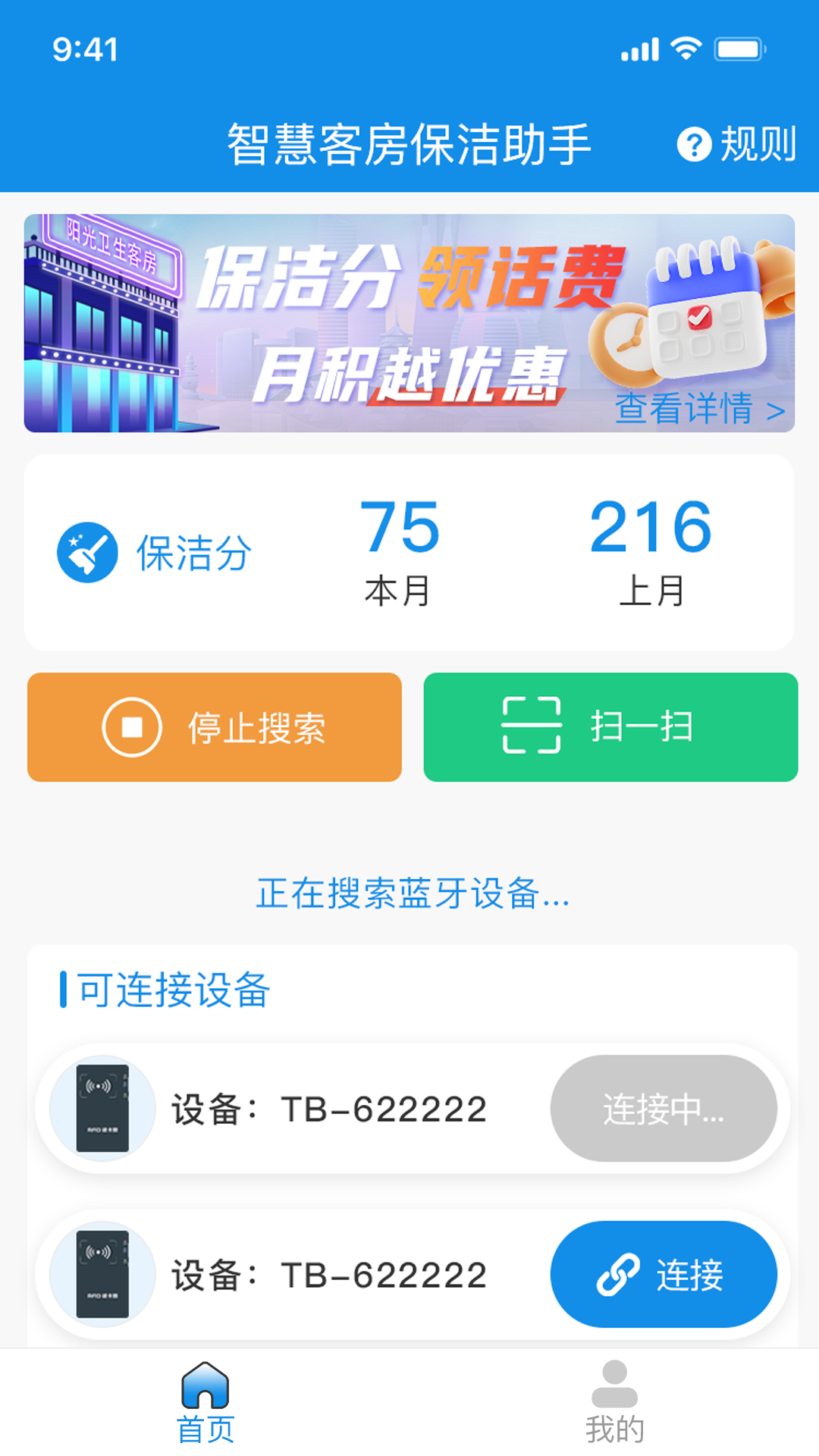Tap 连接 to connect the second device
The image size is (819, 1456).
point(664,1275)
